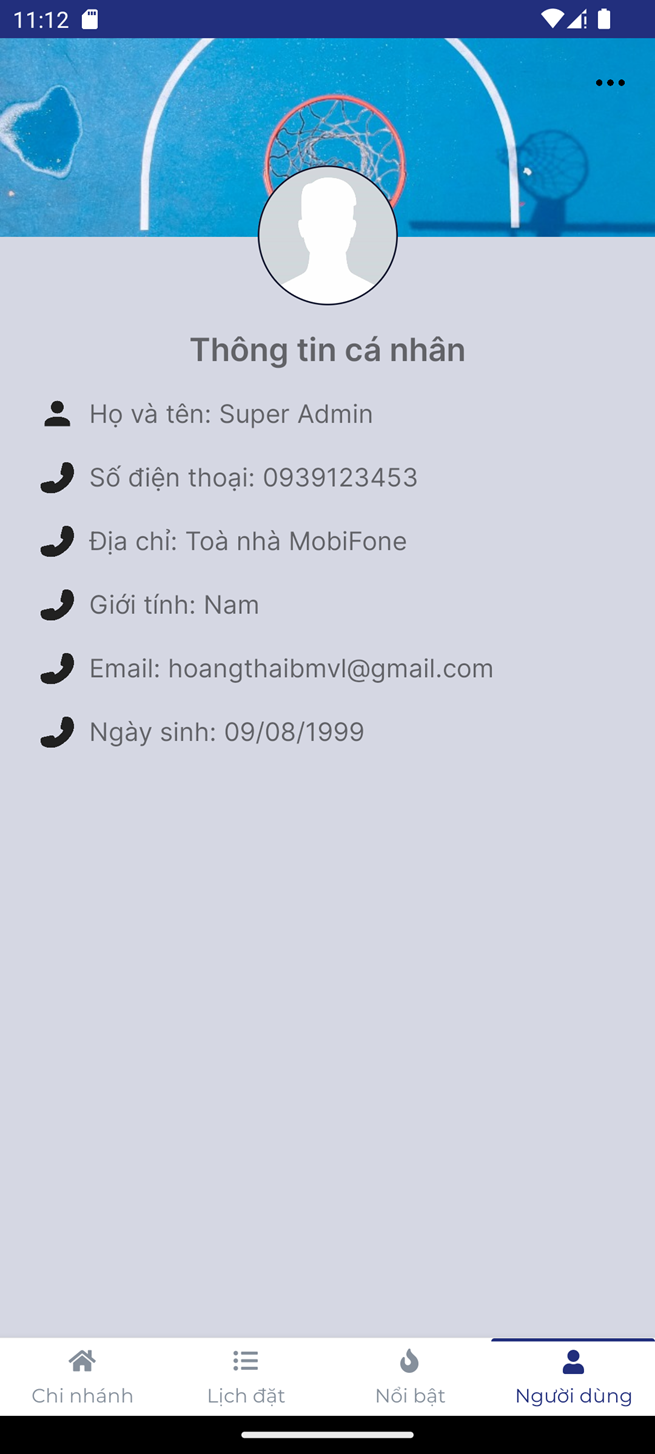This screenshot has height=1454, width=655.
Task: Open the three-dot overflow menu
Action: (x=610, y=83)
